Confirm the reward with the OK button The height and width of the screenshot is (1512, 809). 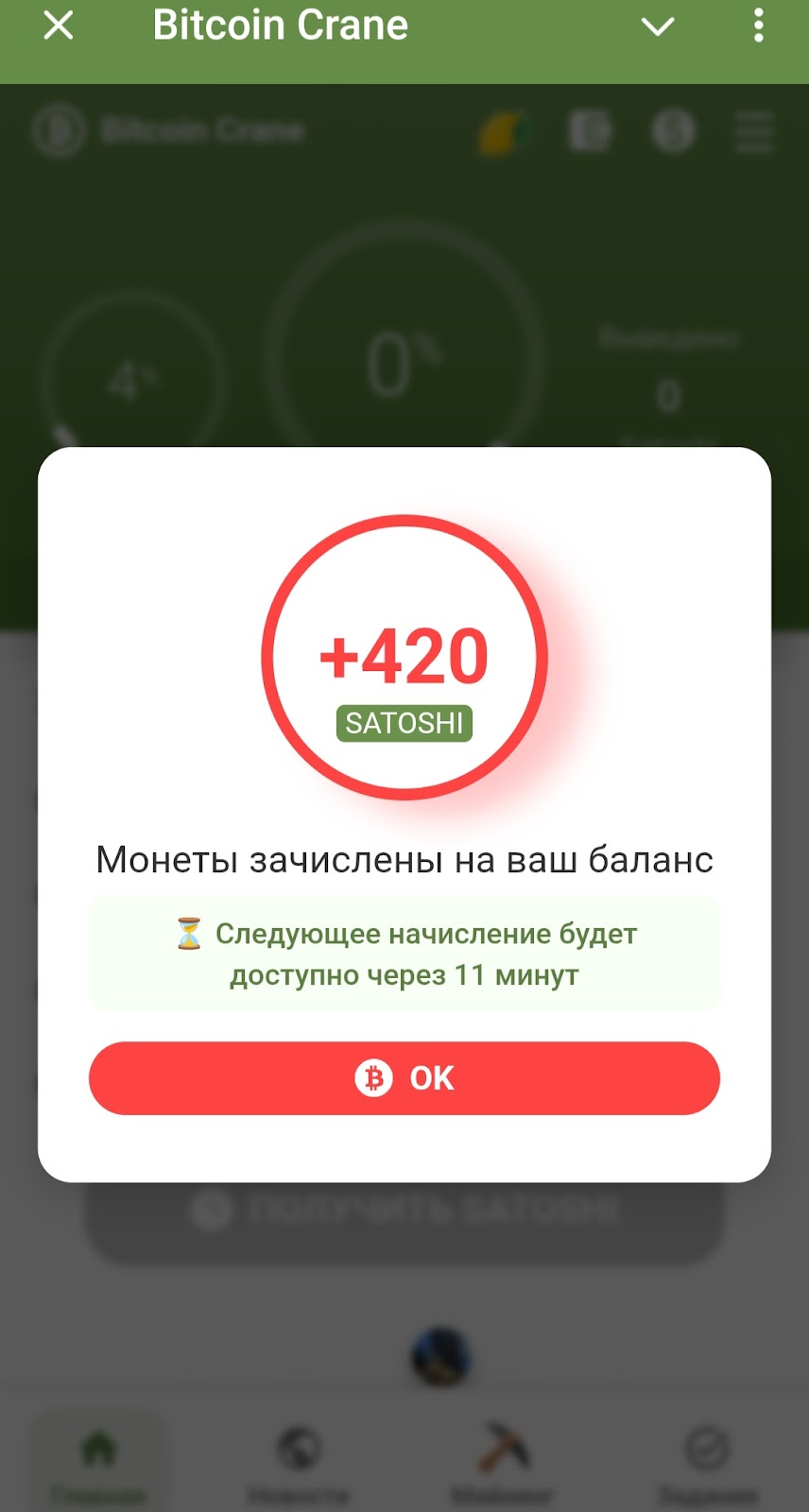point(404,1078)
